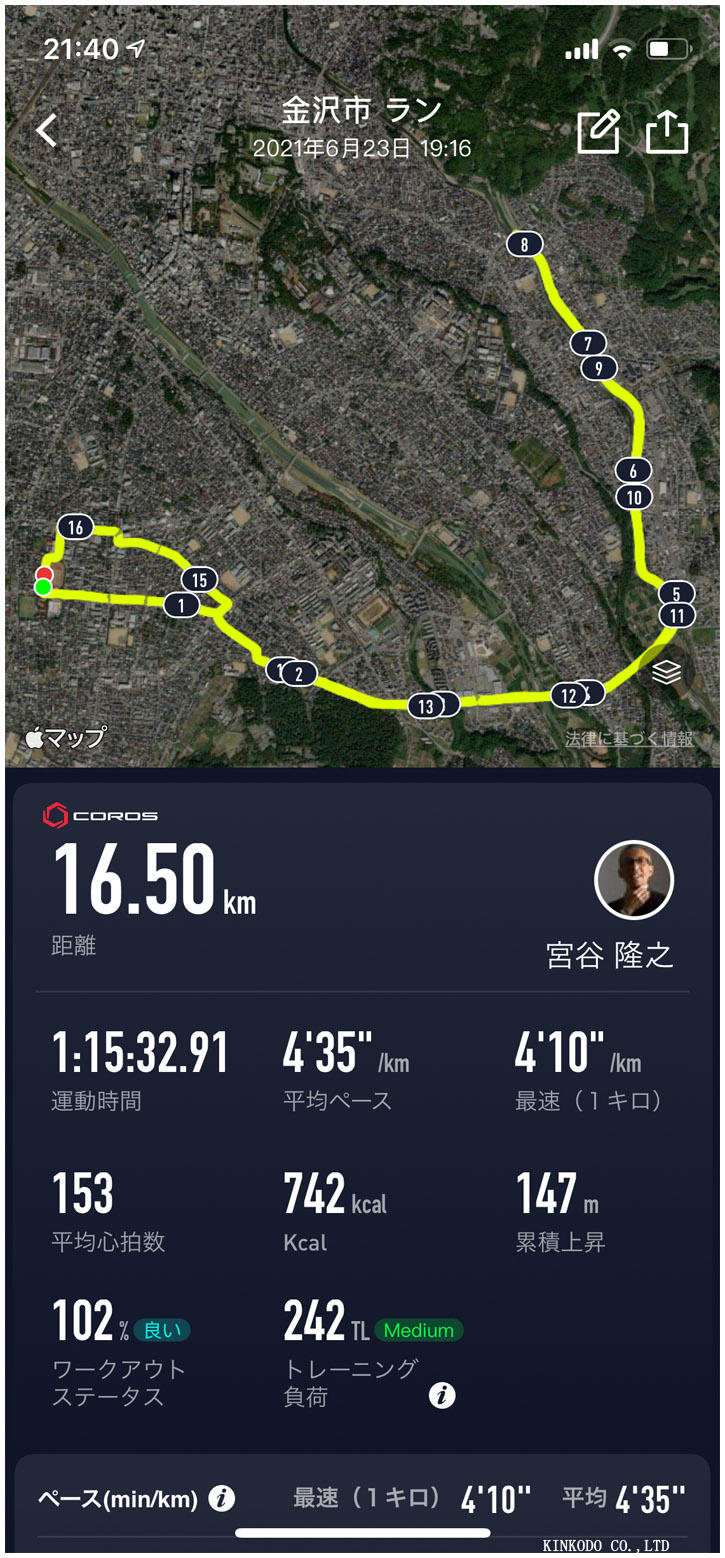Show info about トレーニング負荷
This screenshot has height=1558, width=725.
point(441,1396)
